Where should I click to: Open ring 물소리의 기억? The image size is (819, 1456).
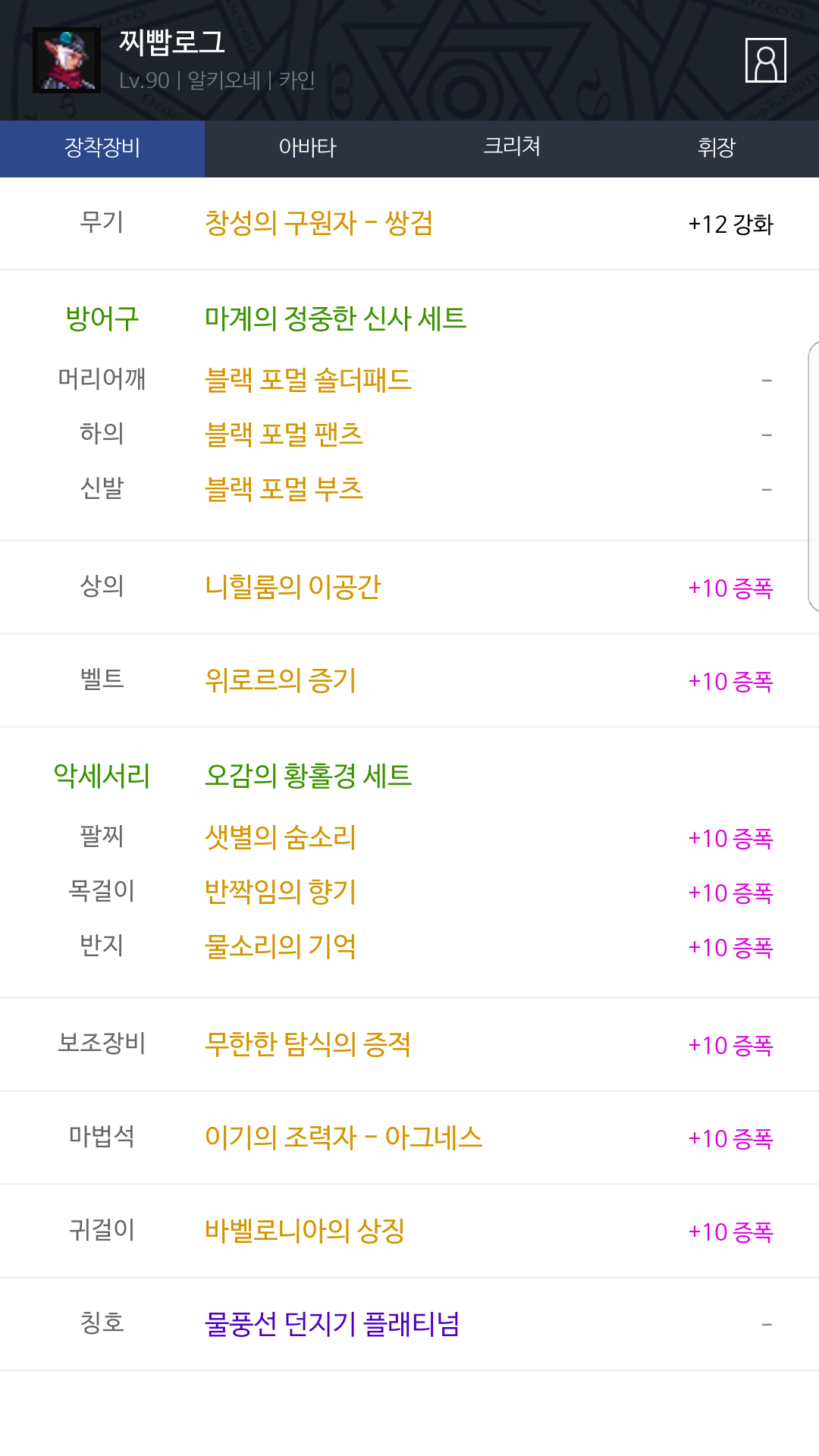point(281,946)
